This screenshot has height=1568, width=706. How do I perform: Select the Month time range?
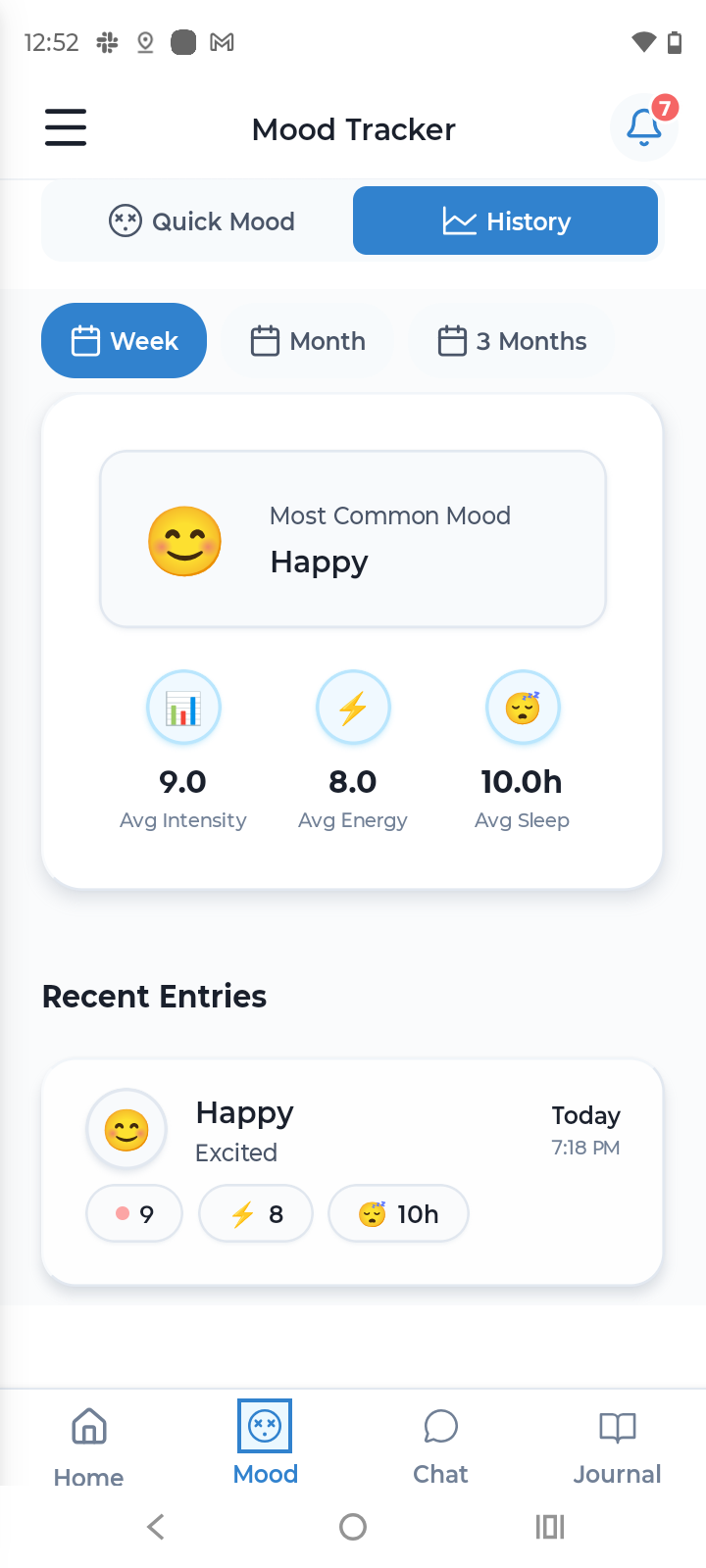(308, 340)
